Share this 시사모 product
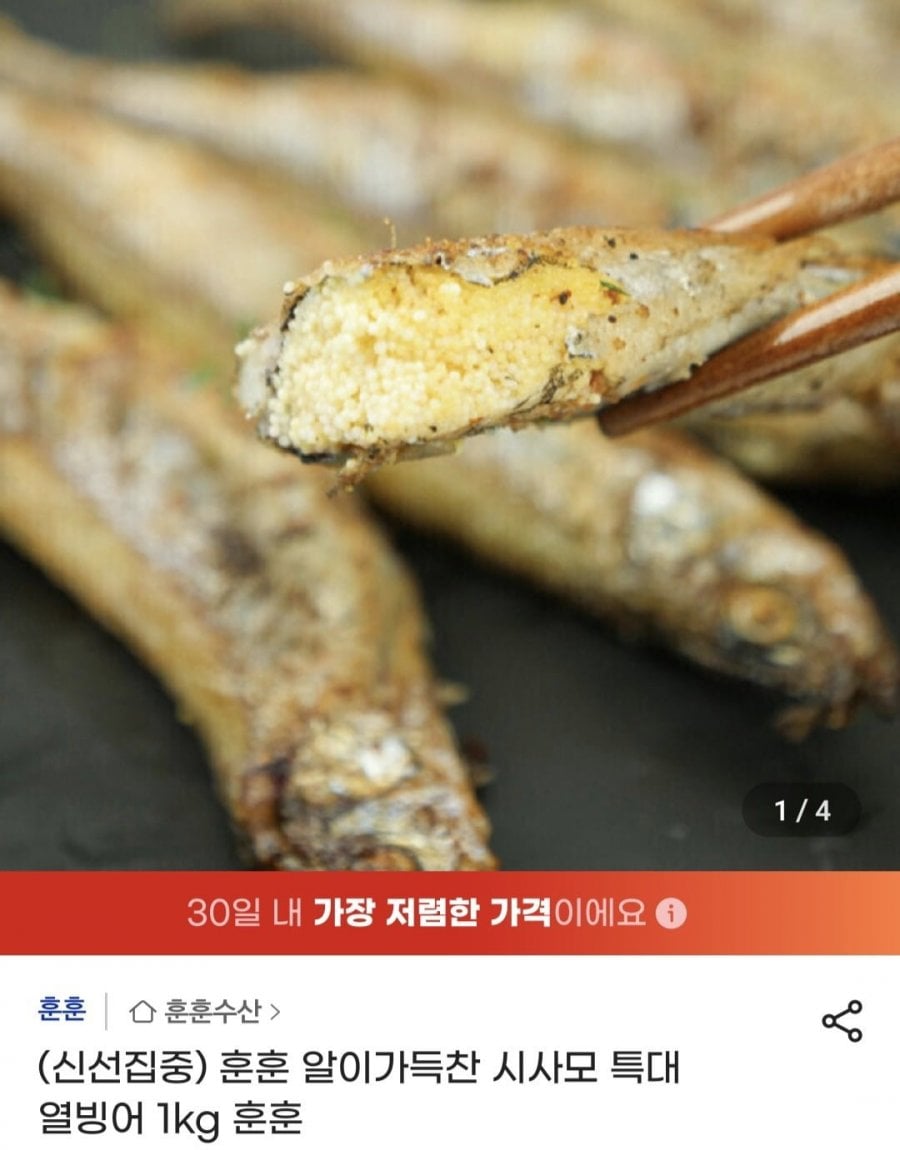900x1150 pixels. click(841, 1021)
